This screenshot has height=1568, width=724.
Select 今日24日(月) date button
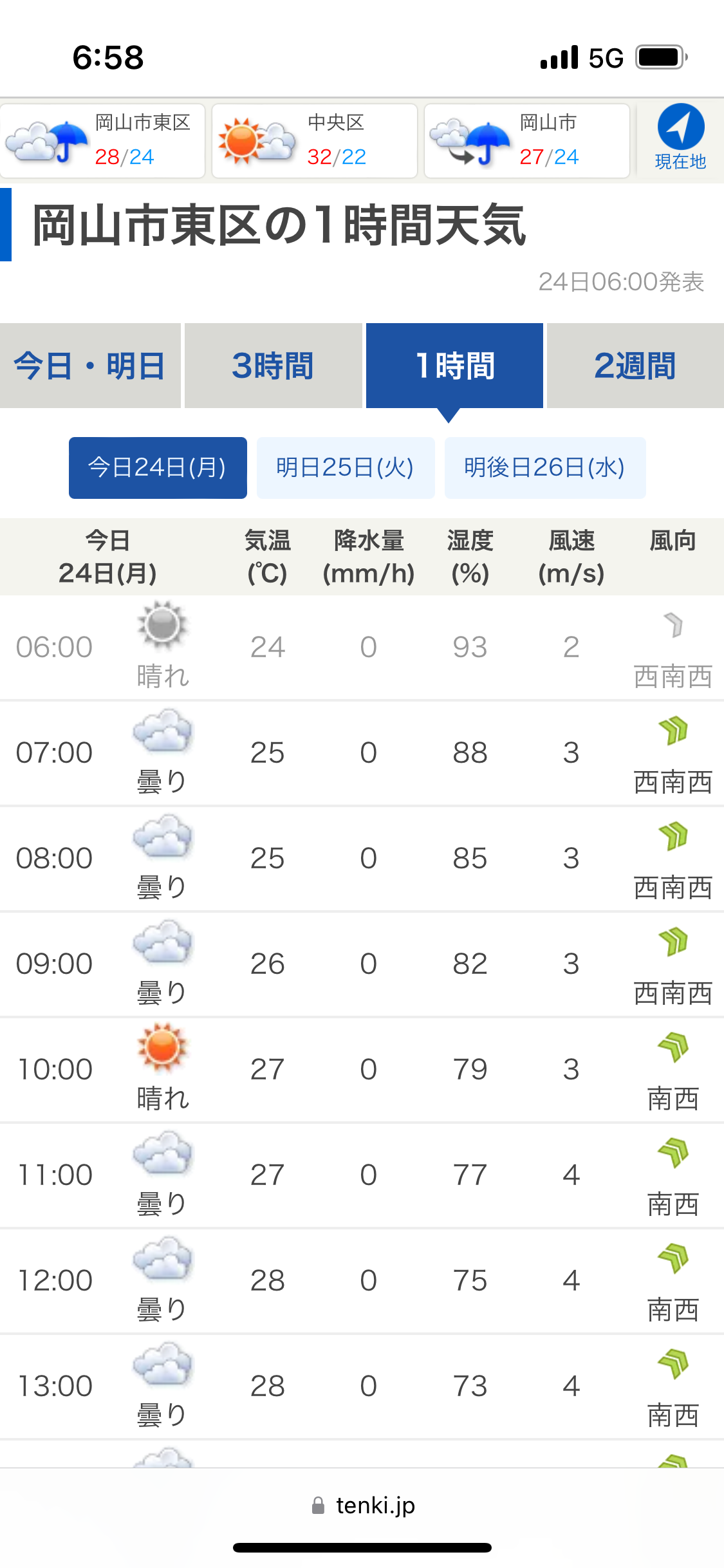tap(158, 468)
